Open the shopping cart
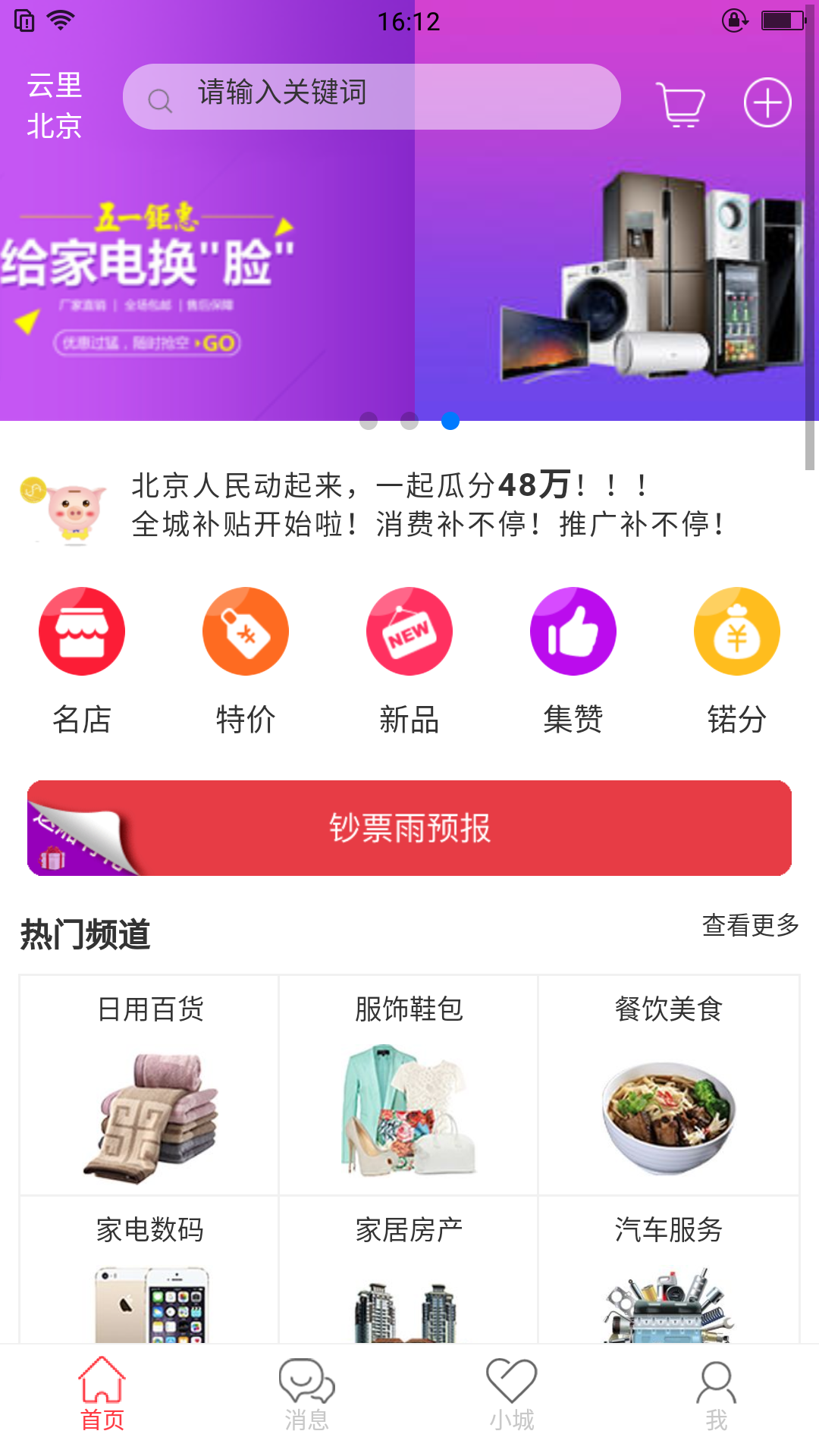Viewport: 819px width, 1456px height. pyautogui.click(x=680, y=104)
